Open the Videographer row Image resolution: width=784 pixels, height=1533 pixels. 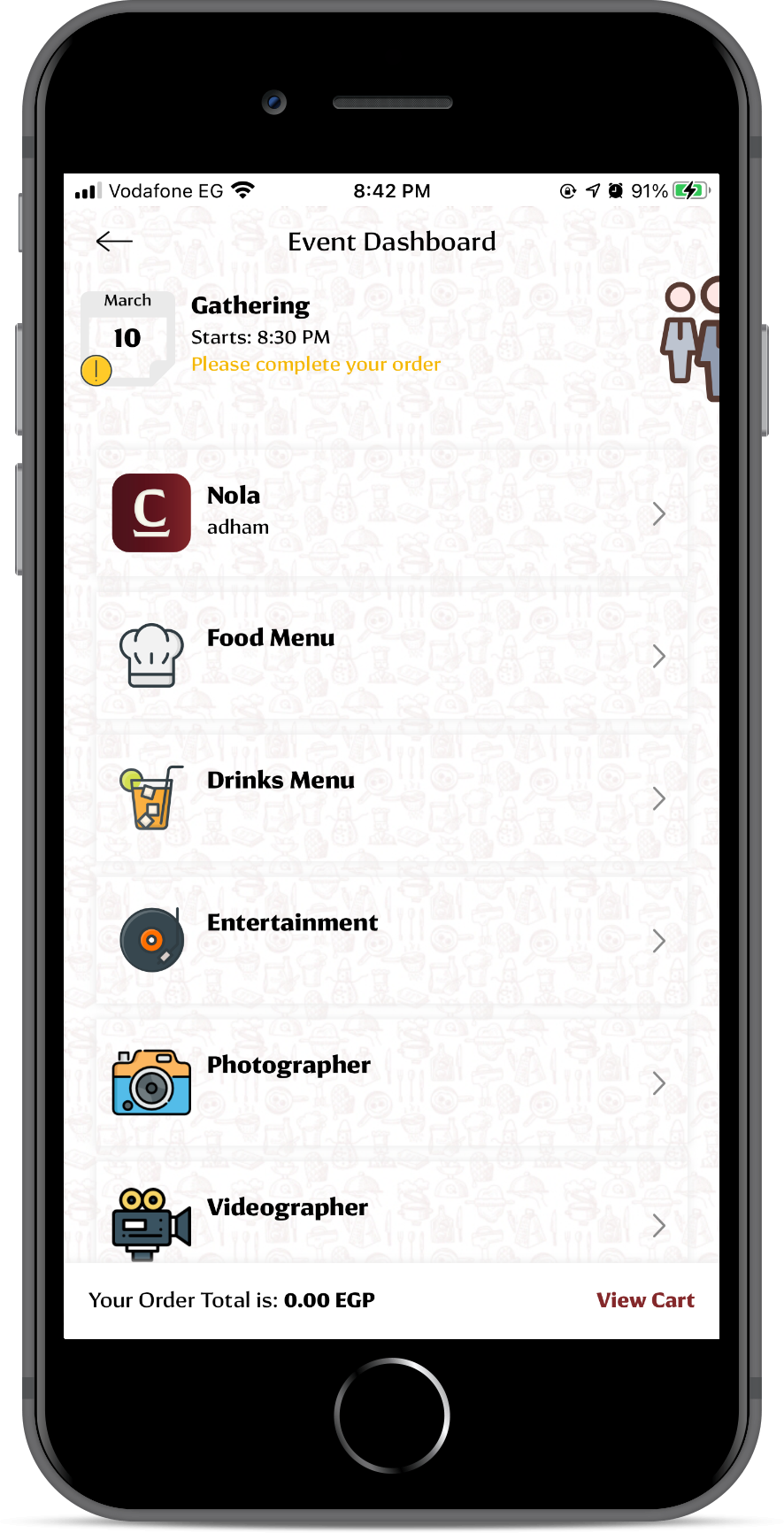(x=389, y=1224)
